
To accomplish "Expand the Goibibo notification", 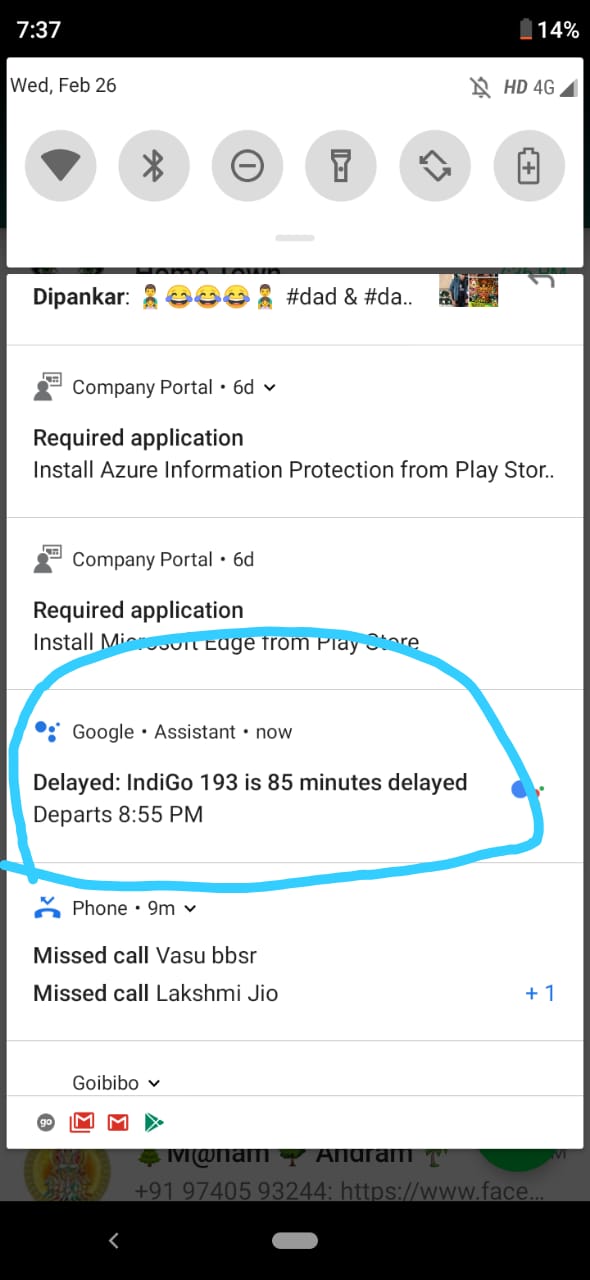I will click(x=154, y=1083).
